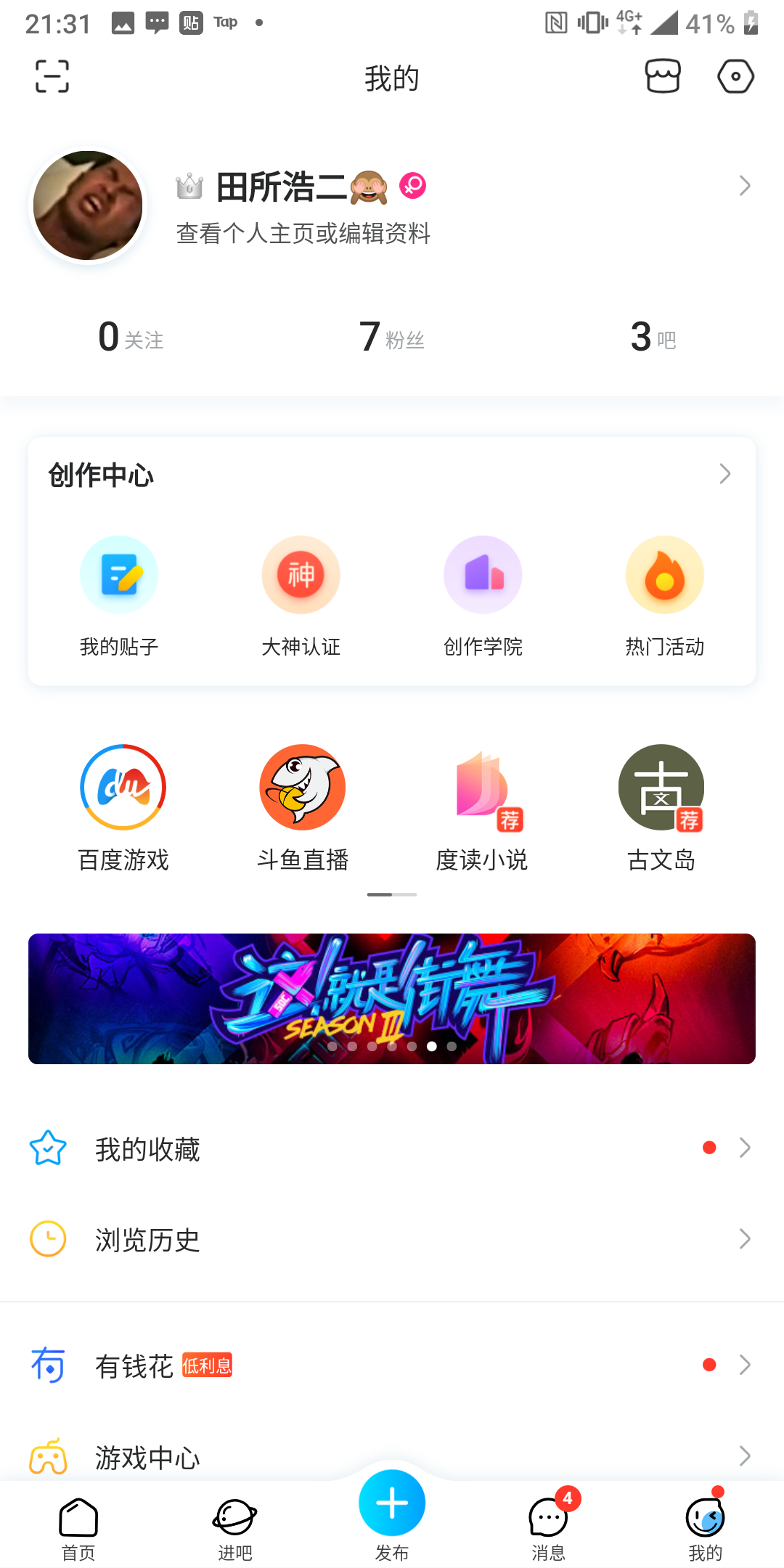The height and width of the screenshot is (1568, 784).
Task: Open settings hexagon icon
Action: [735, 76]
